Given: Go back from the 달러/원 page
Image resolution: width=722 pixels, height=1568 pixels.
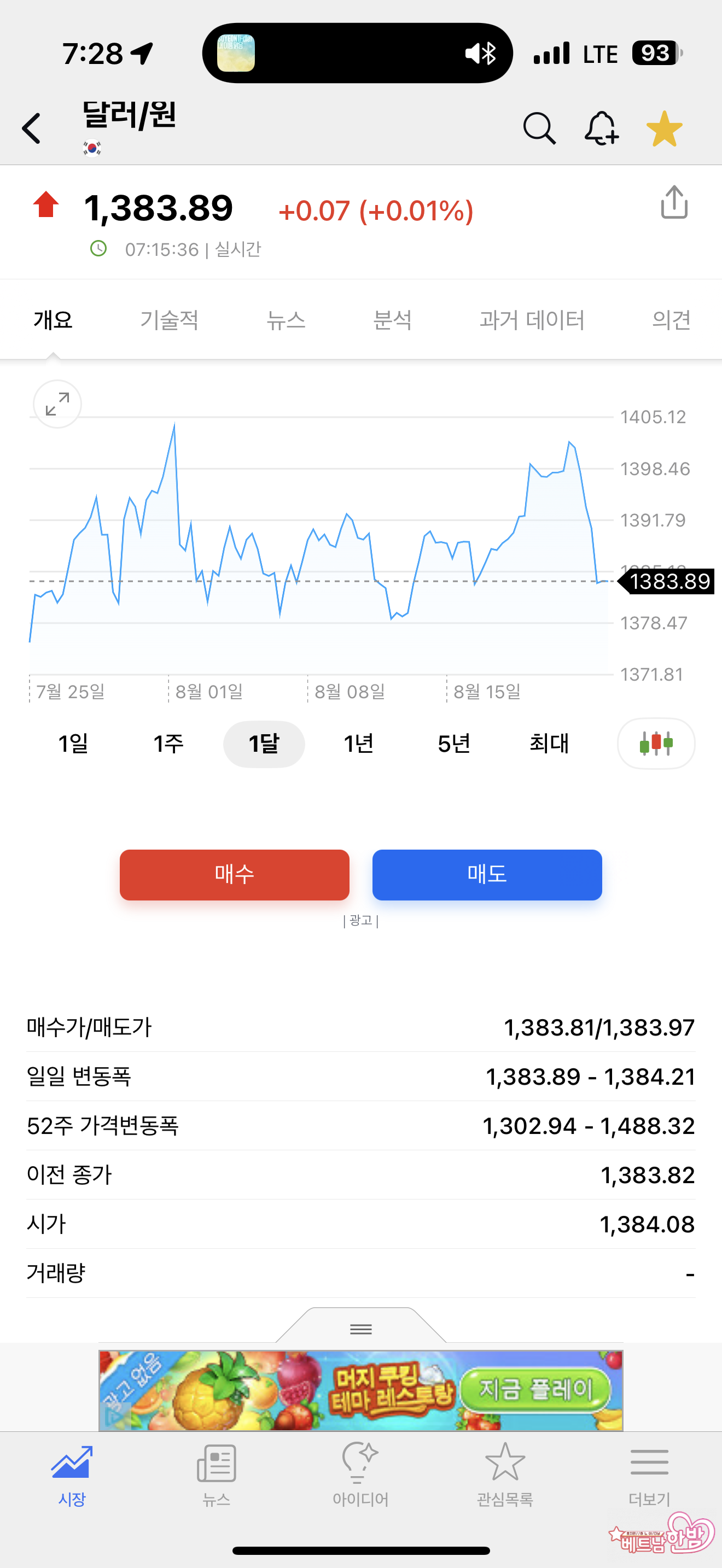Looking at the screenshot, I should pyautogui.click(x=32, y=128).
